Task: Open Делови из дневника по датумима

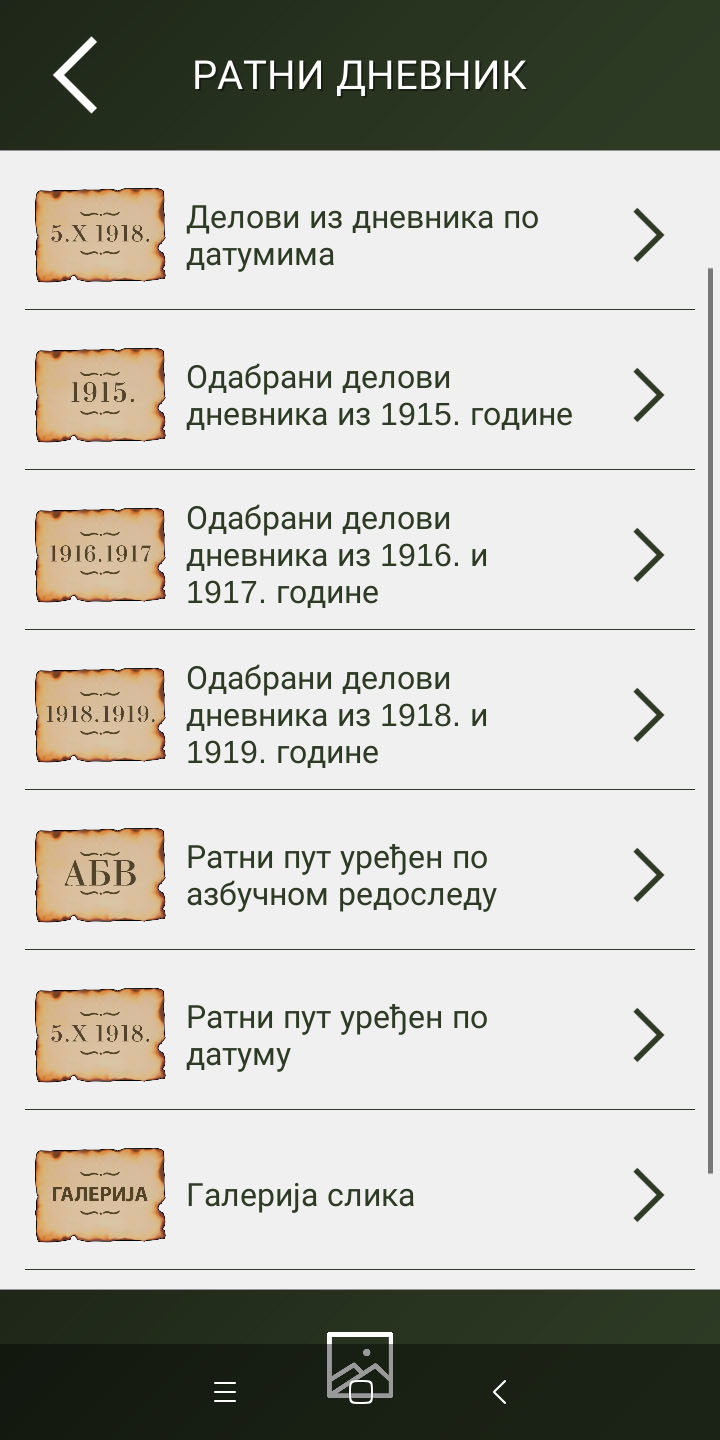Action: [360, 236]
